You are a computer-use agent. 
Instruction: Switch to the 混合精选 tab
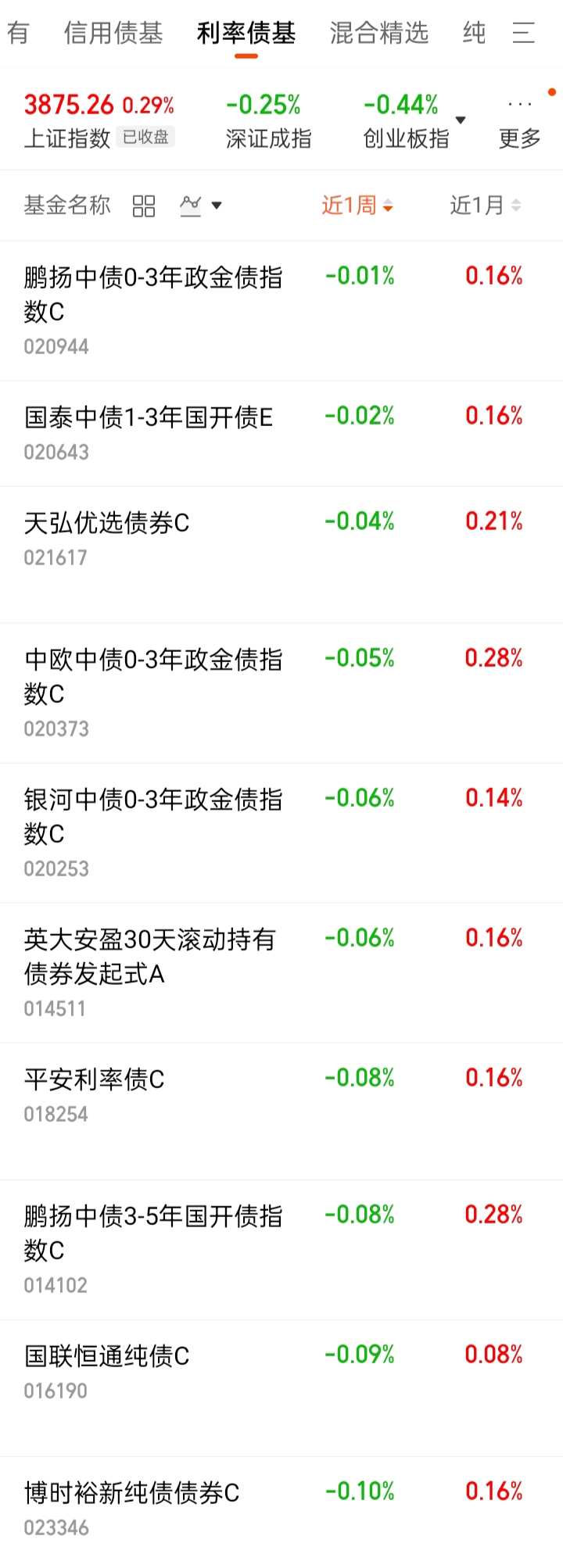(x=379, y=33)
